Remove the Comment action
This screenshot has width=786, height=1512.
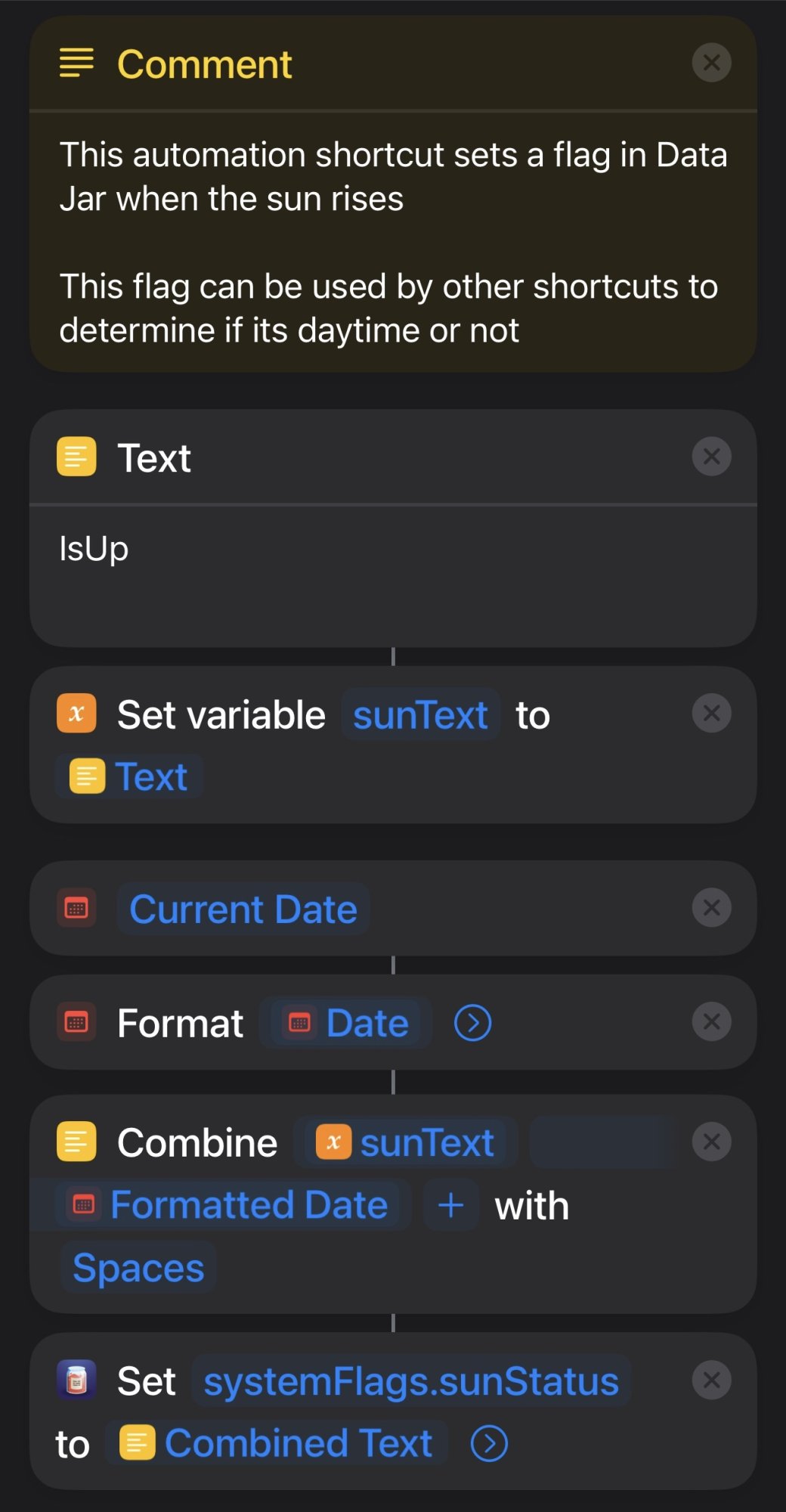click(711, 63)
